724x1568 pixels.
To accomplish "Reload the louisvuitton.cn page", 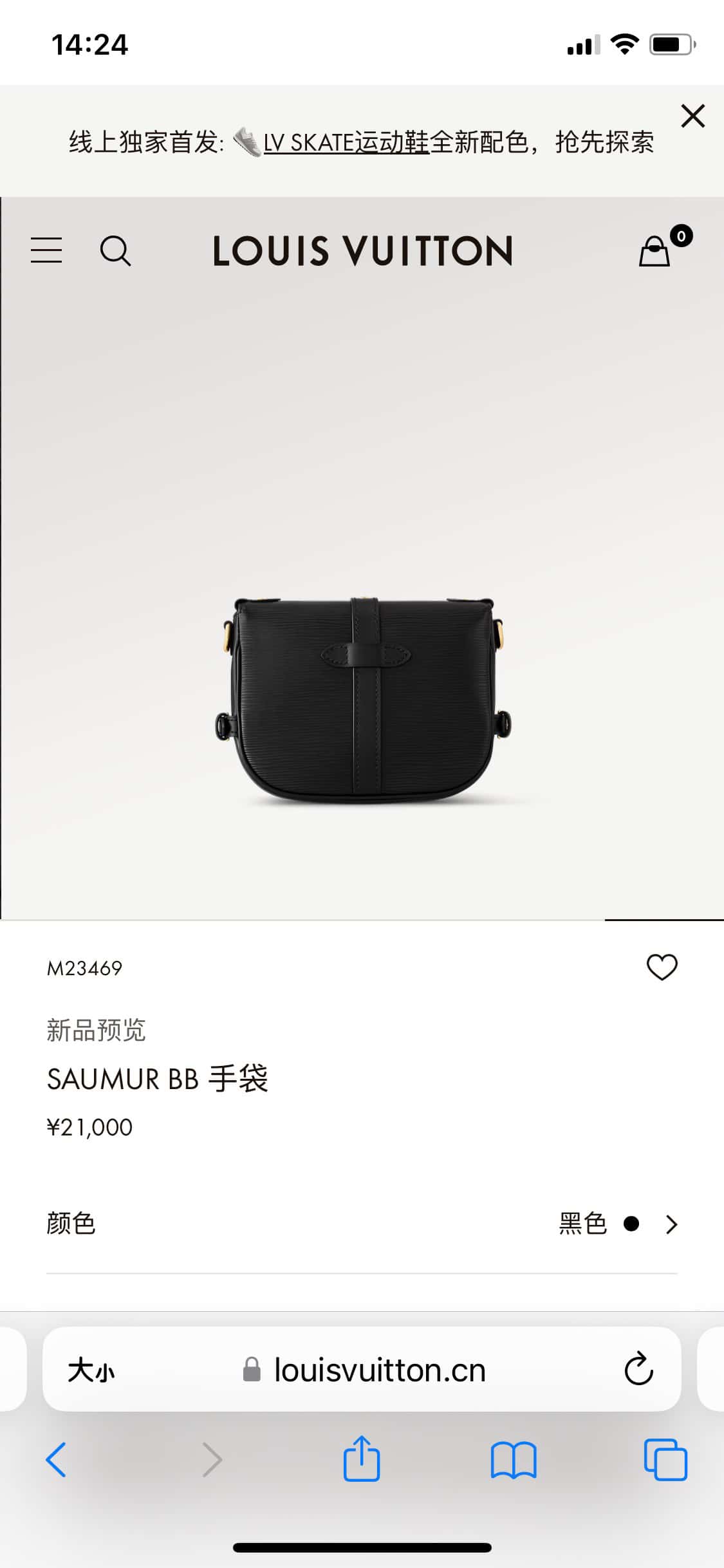I will pyautogui.click(x=638, y=1369).
